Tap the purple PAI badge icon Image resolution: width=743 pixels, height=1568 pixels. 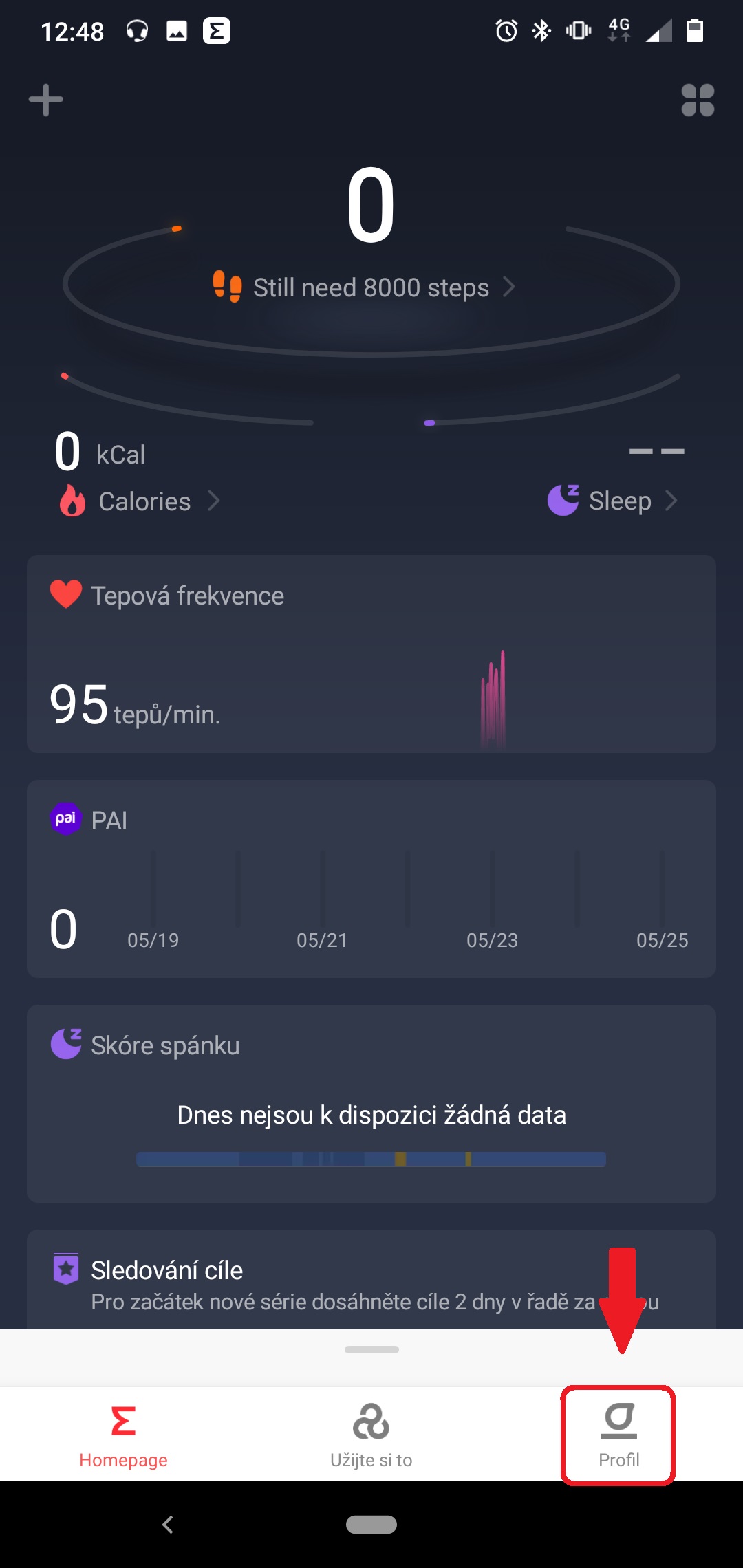coord(65,819)
